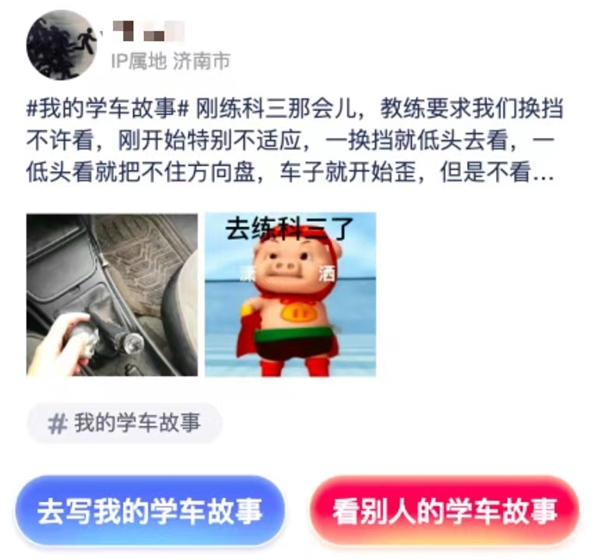Image resolution: width=600 pixels, height=560 pixels.
Task: Open the gear shift photo
Action: click(111, 293)
